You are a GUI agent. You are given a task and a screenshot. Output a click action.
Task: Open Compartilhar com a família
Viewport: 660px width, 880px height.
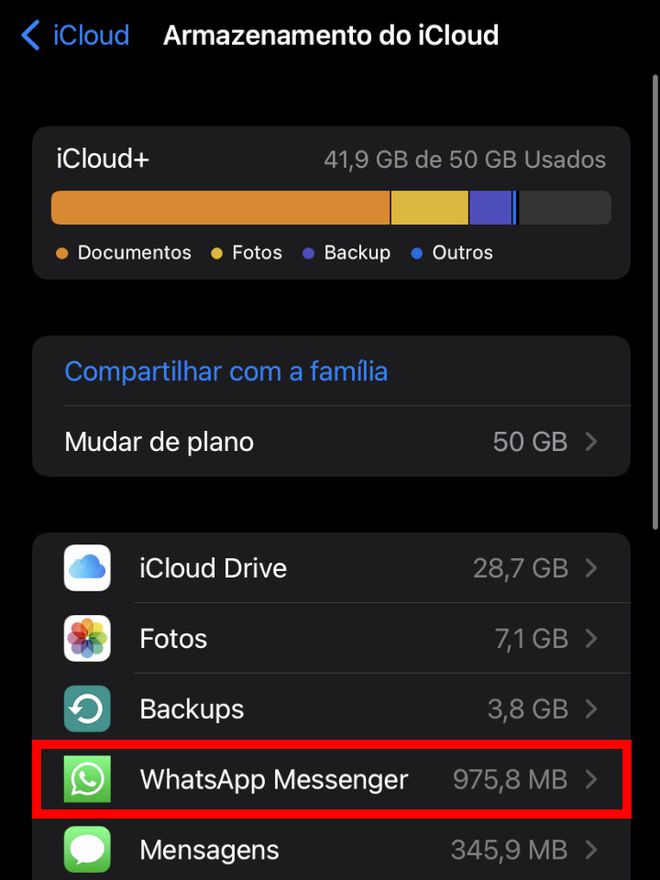coord(226,371)
